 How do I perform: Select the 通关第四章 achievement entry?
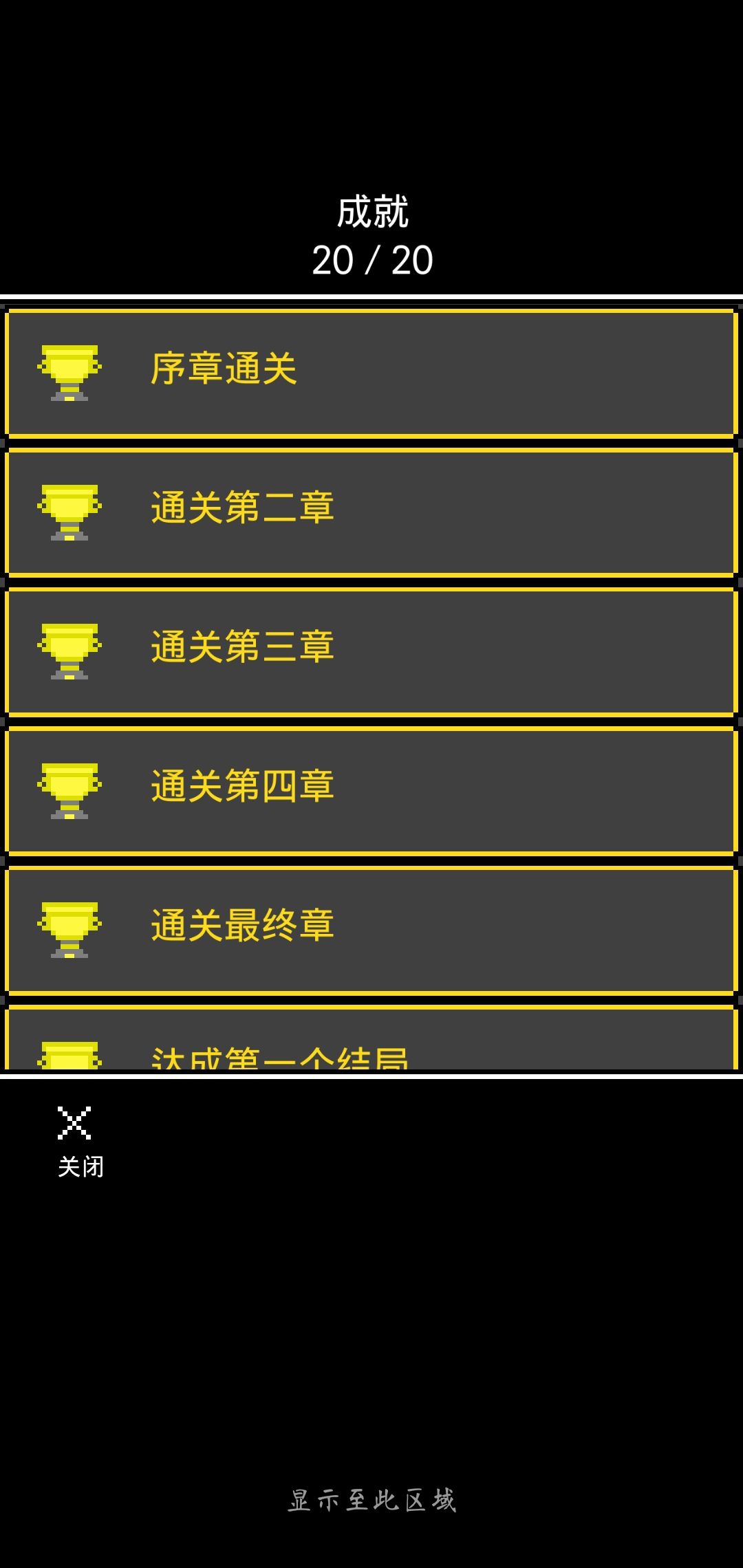click(x=371, y=790)
